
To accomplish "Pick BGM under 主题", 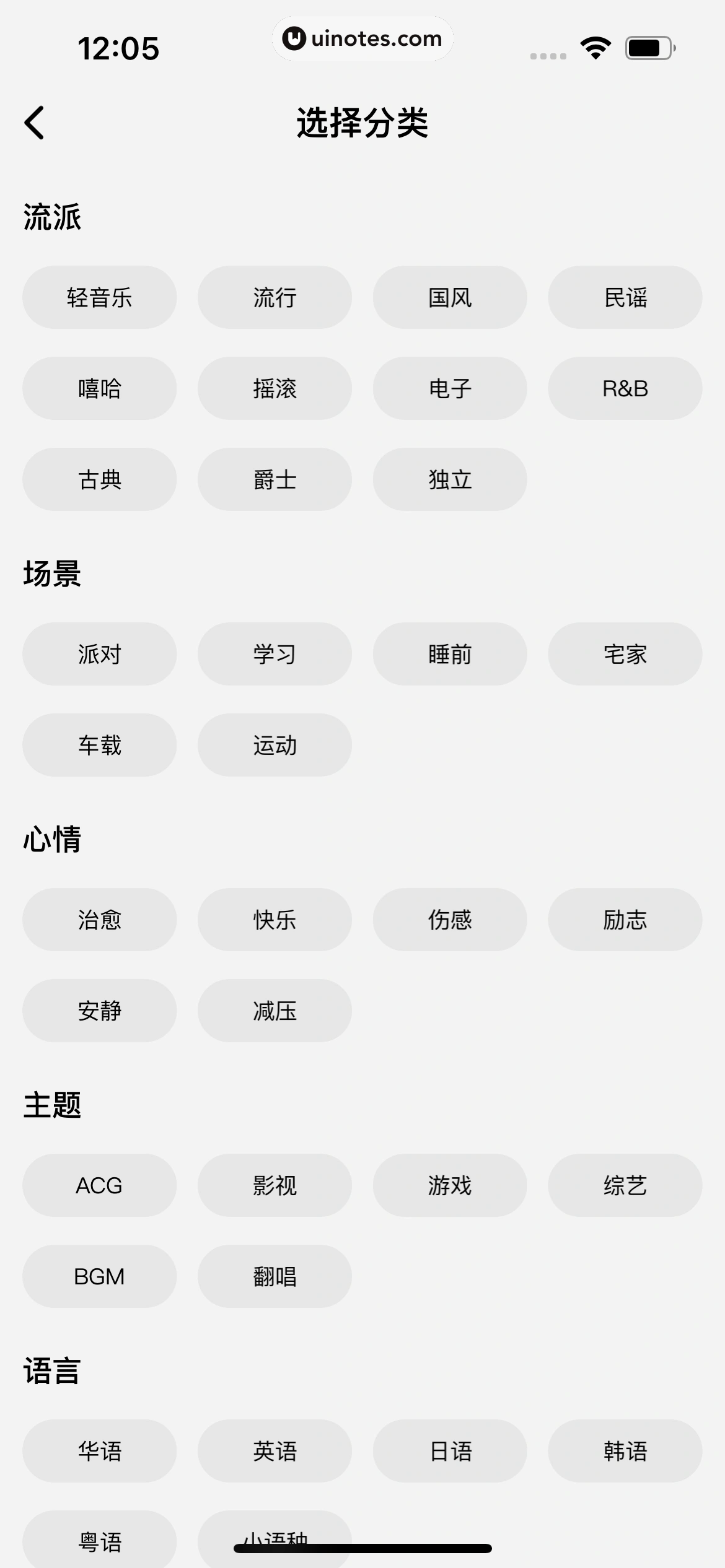I will click(x=99, y=1276).
